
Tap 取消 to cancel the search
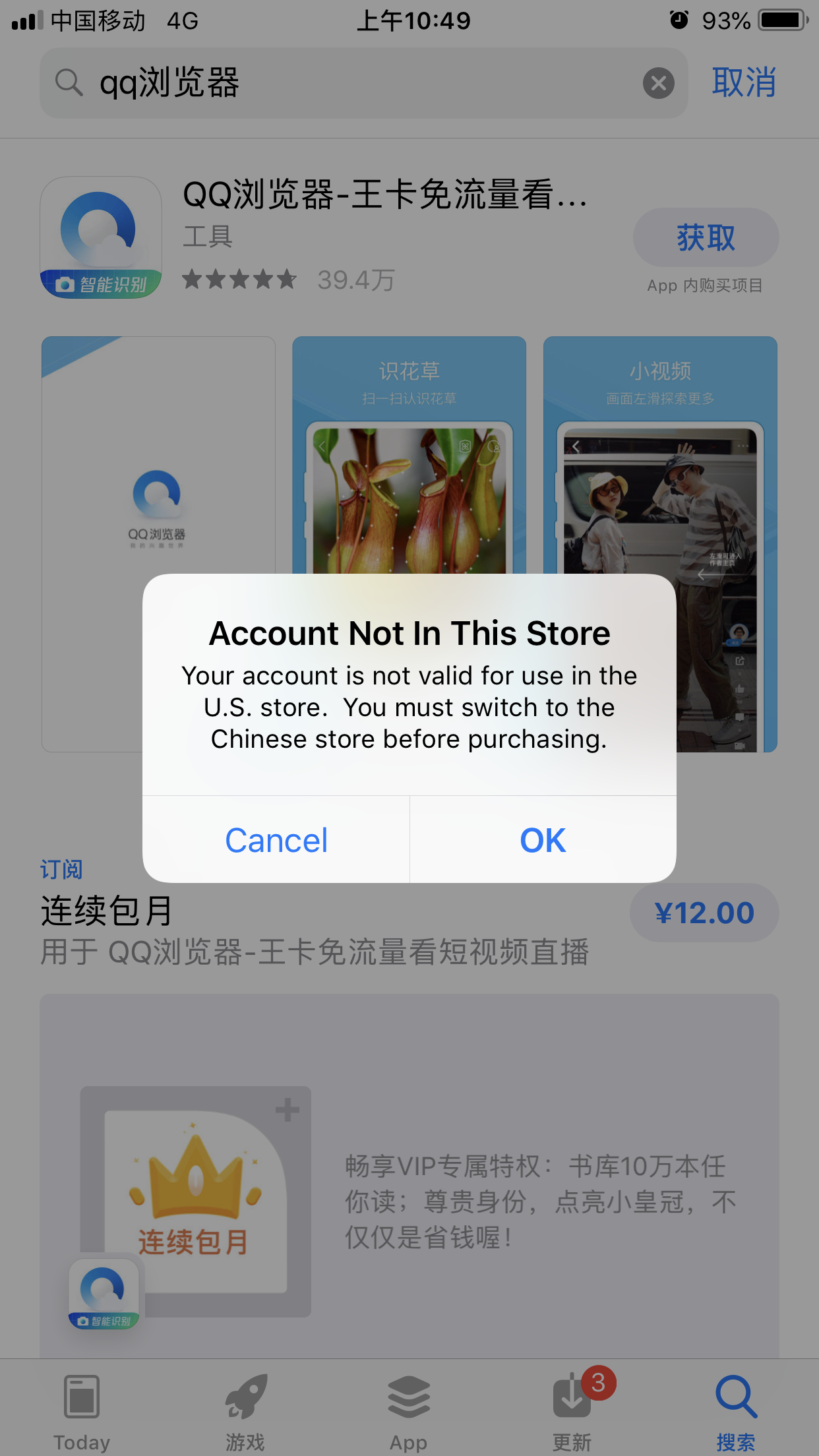(x=743, y=84)
